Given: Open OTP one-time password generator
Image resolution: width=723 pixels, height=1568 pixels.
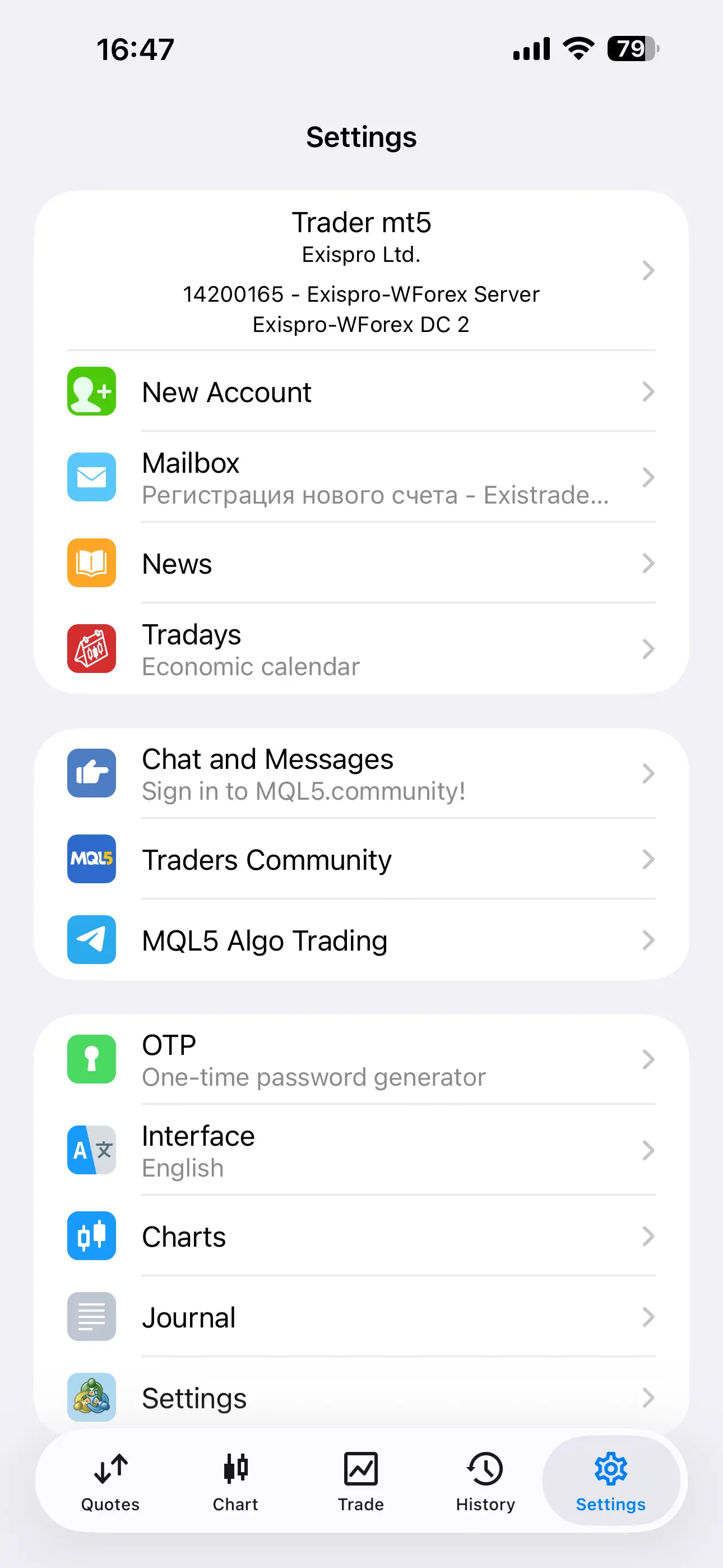Looking at the screenshot, I should coord(361,1060).
